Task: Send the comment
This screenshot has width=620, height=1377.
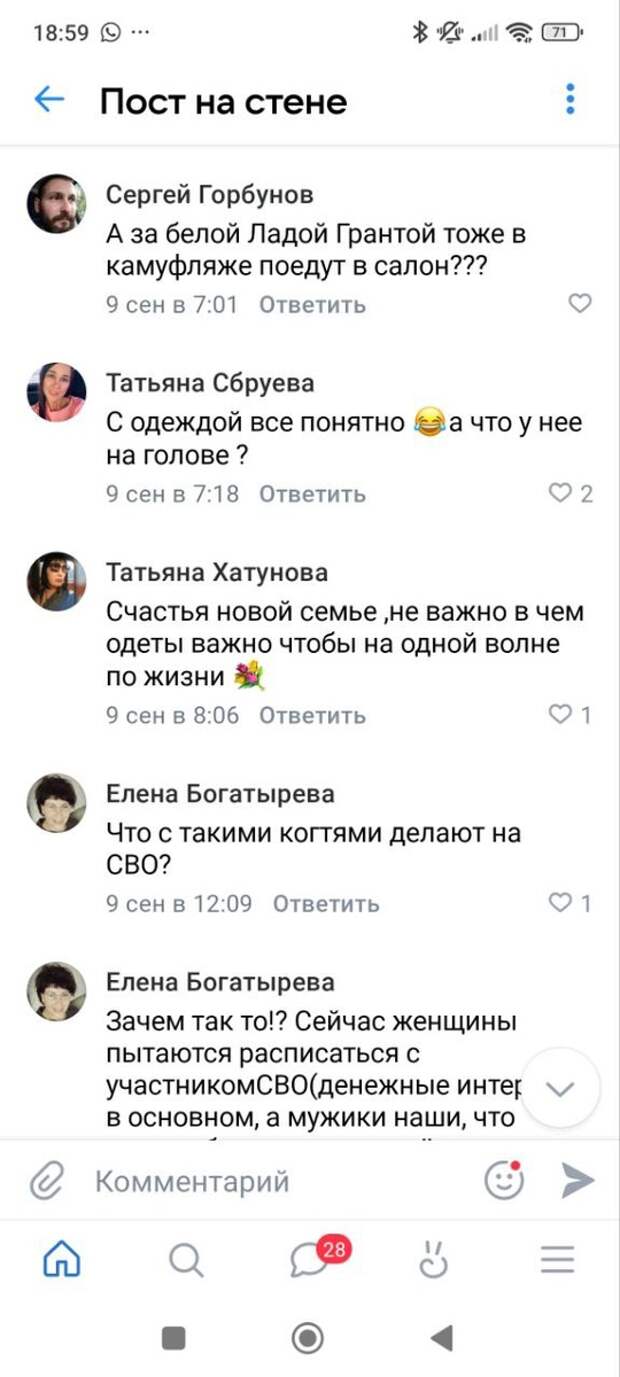Action: (577, 1181)
